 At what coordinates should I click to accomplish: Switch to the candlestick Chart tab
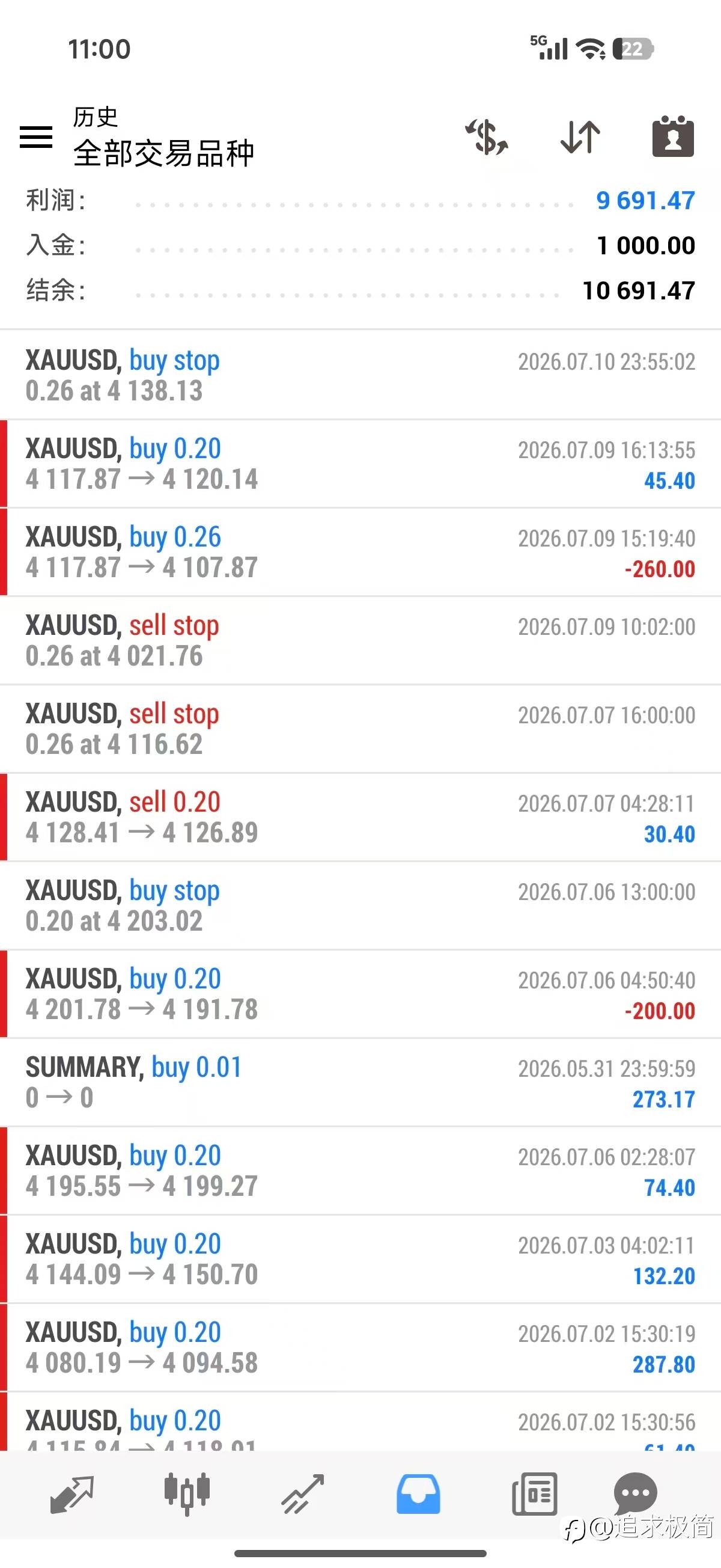[187, 1493]
